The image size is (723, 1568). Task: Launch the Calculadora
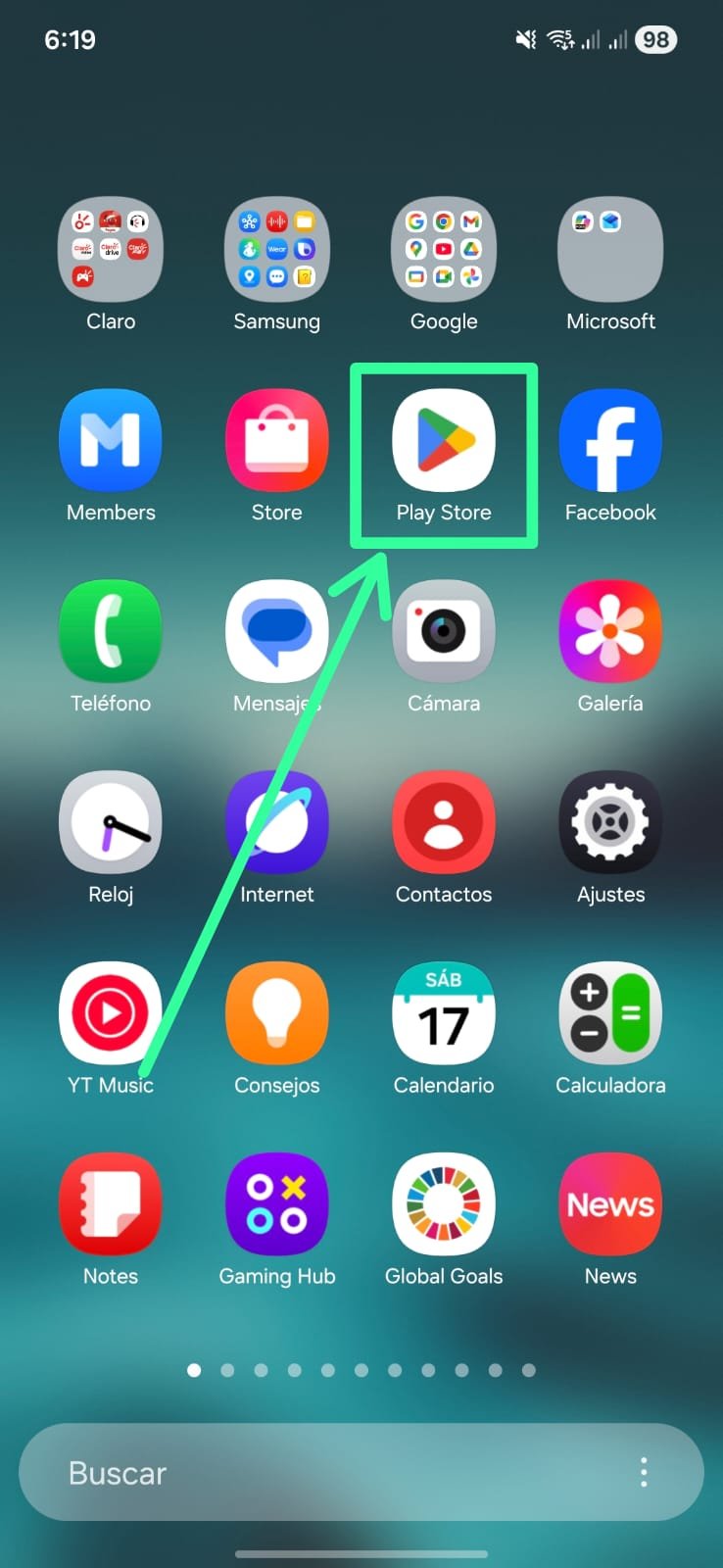pos(610,1013)
